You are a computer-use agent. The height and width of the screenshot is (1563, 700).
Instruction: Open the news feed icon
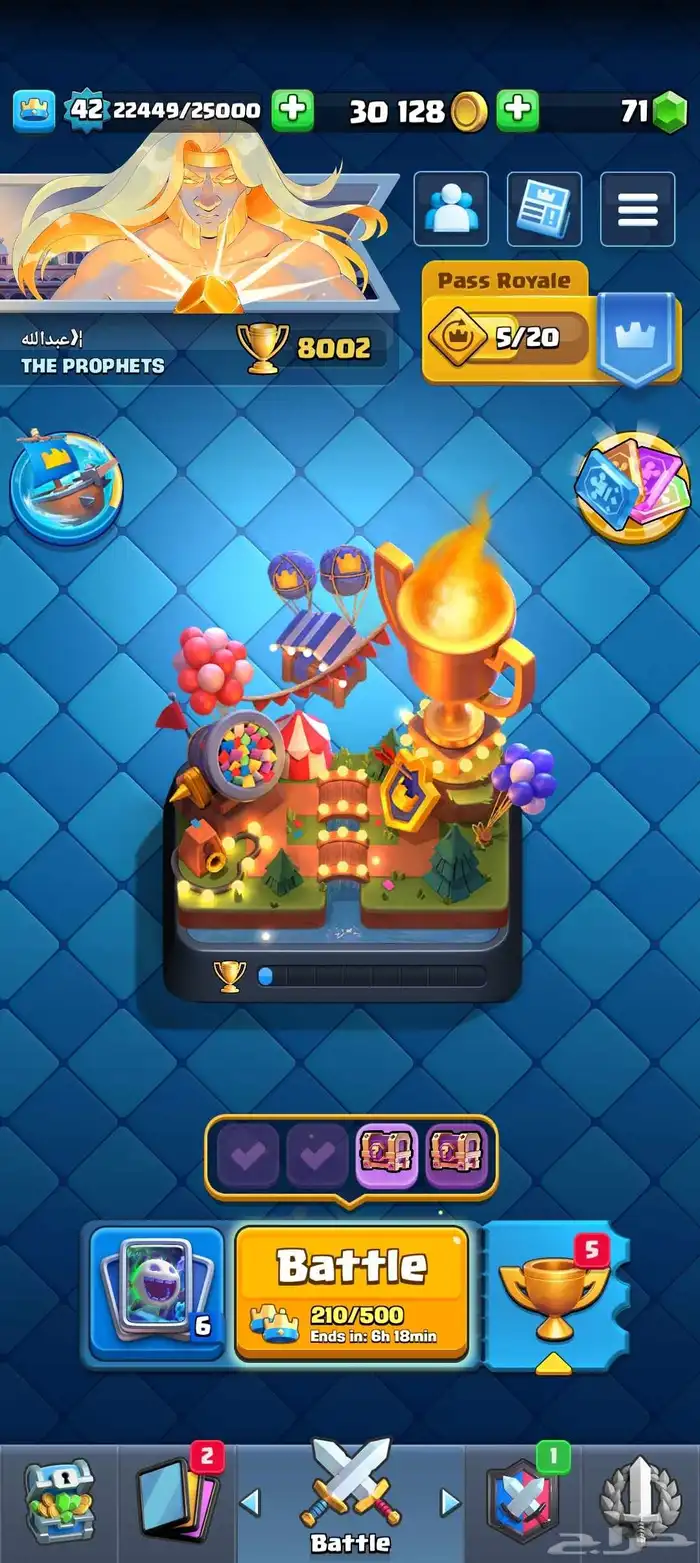click(544, 209)
